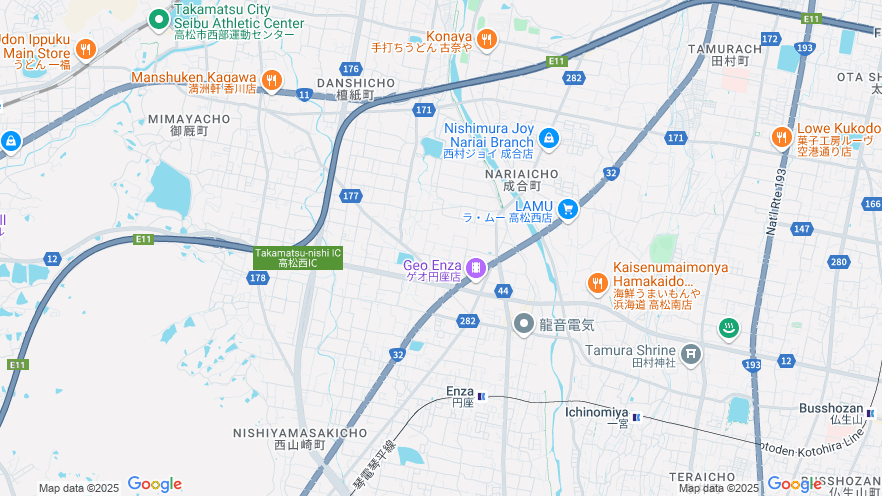Open Takamatsu City Seibu Athletic Center pin
The height and width of the screenshot is (496, 882).
click(159, 18)
